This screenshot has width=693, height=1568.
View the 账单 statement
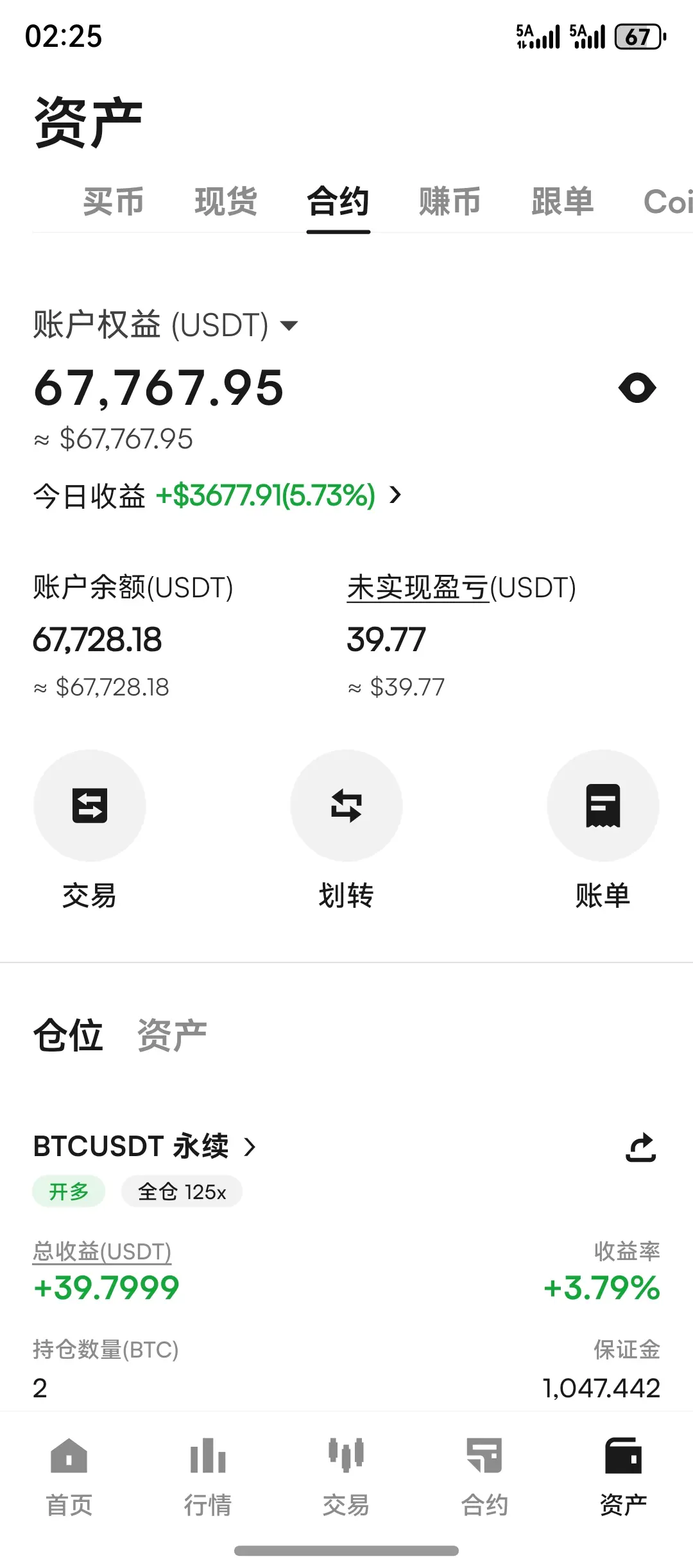(x=603, y=805)
